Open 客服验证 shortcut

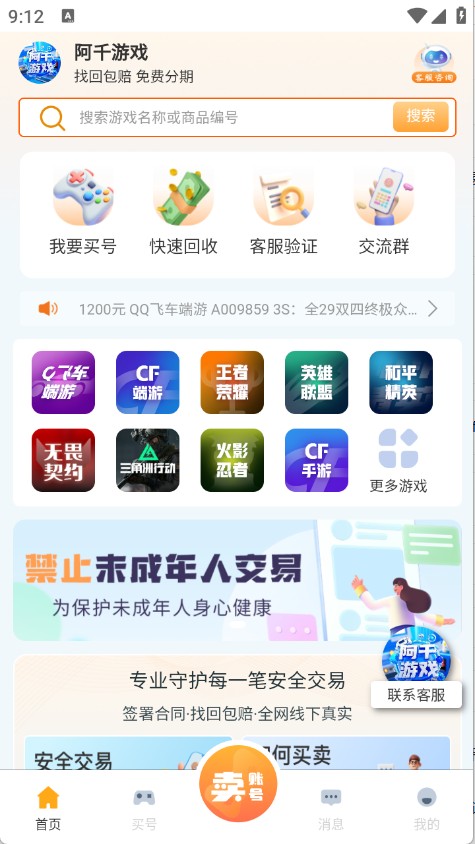pyautogui.click(x=284, y=212)
